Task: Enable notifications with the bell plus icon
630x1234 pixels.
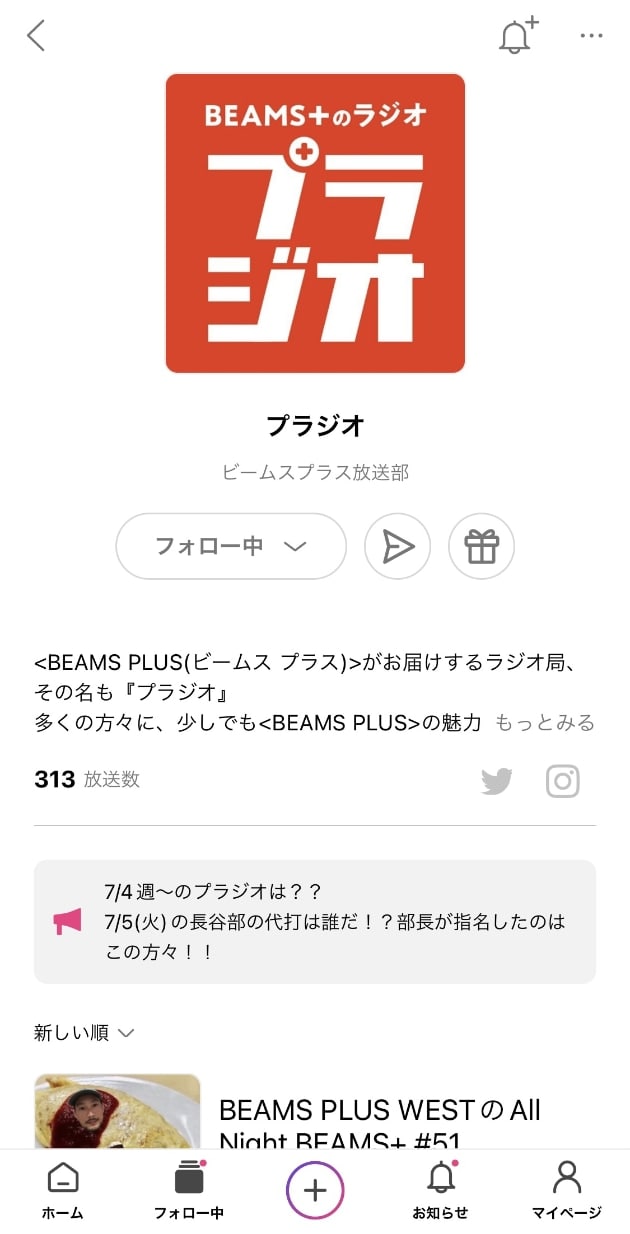Action: point(516,36)
